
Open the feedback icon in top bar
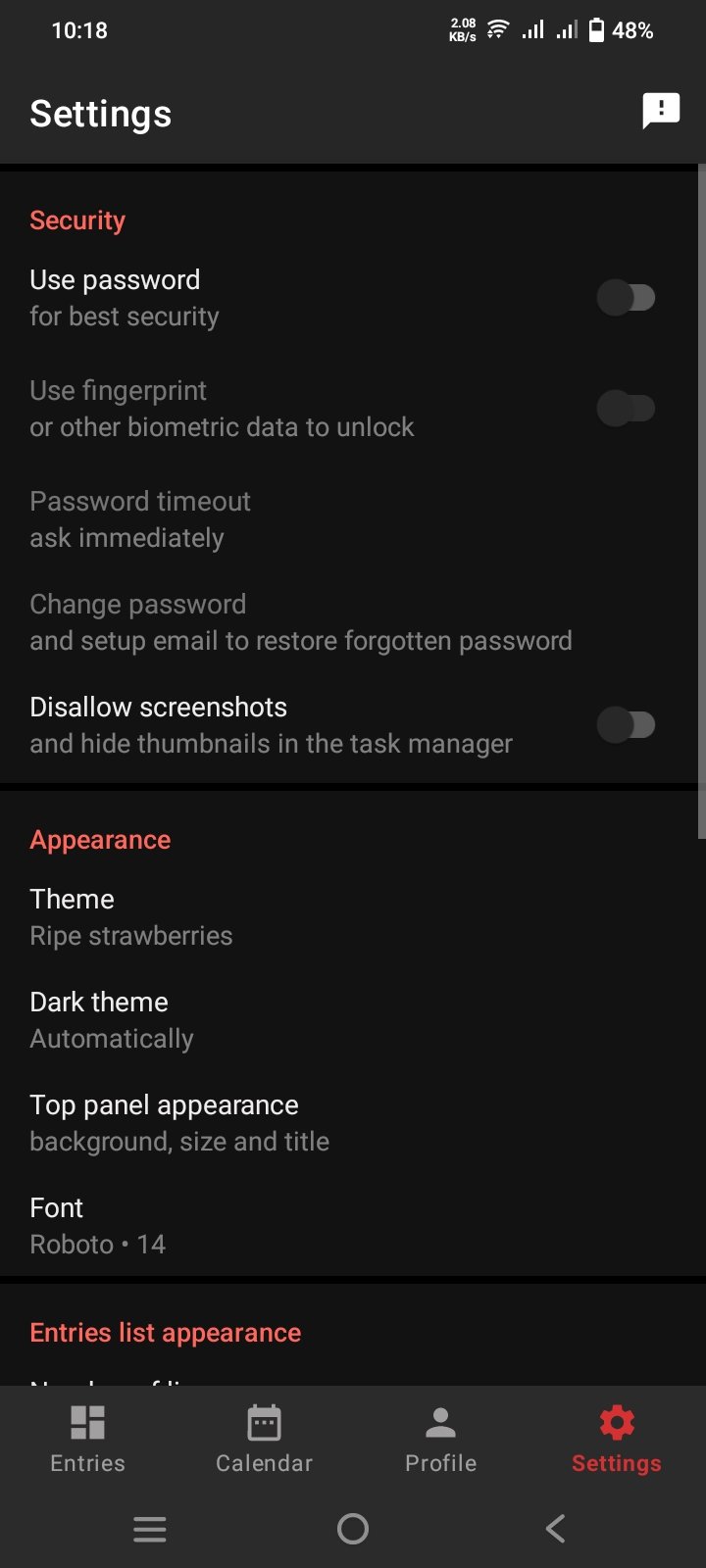tap(661, 111)
